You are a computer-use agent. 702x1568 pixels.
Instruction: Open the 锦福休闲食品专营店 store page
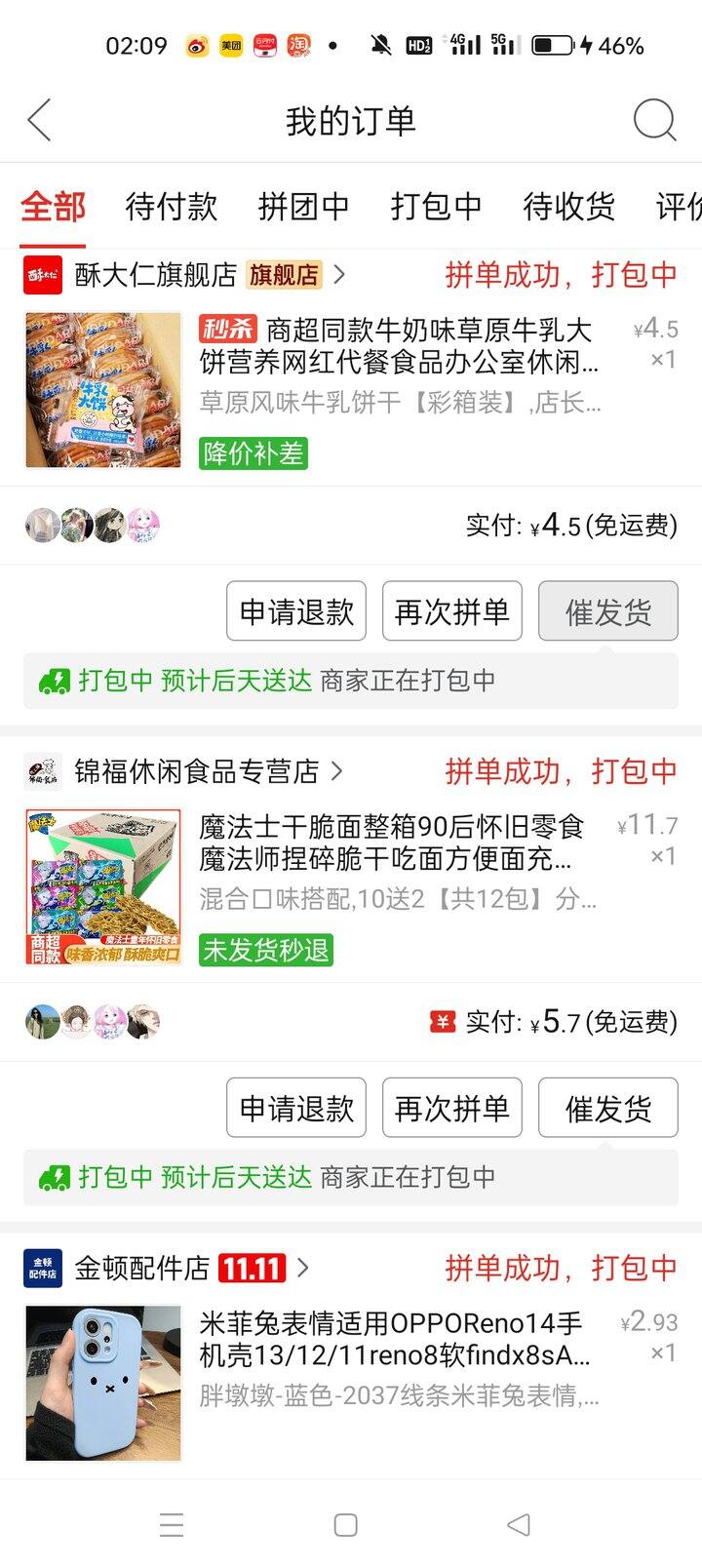point(195,771)
